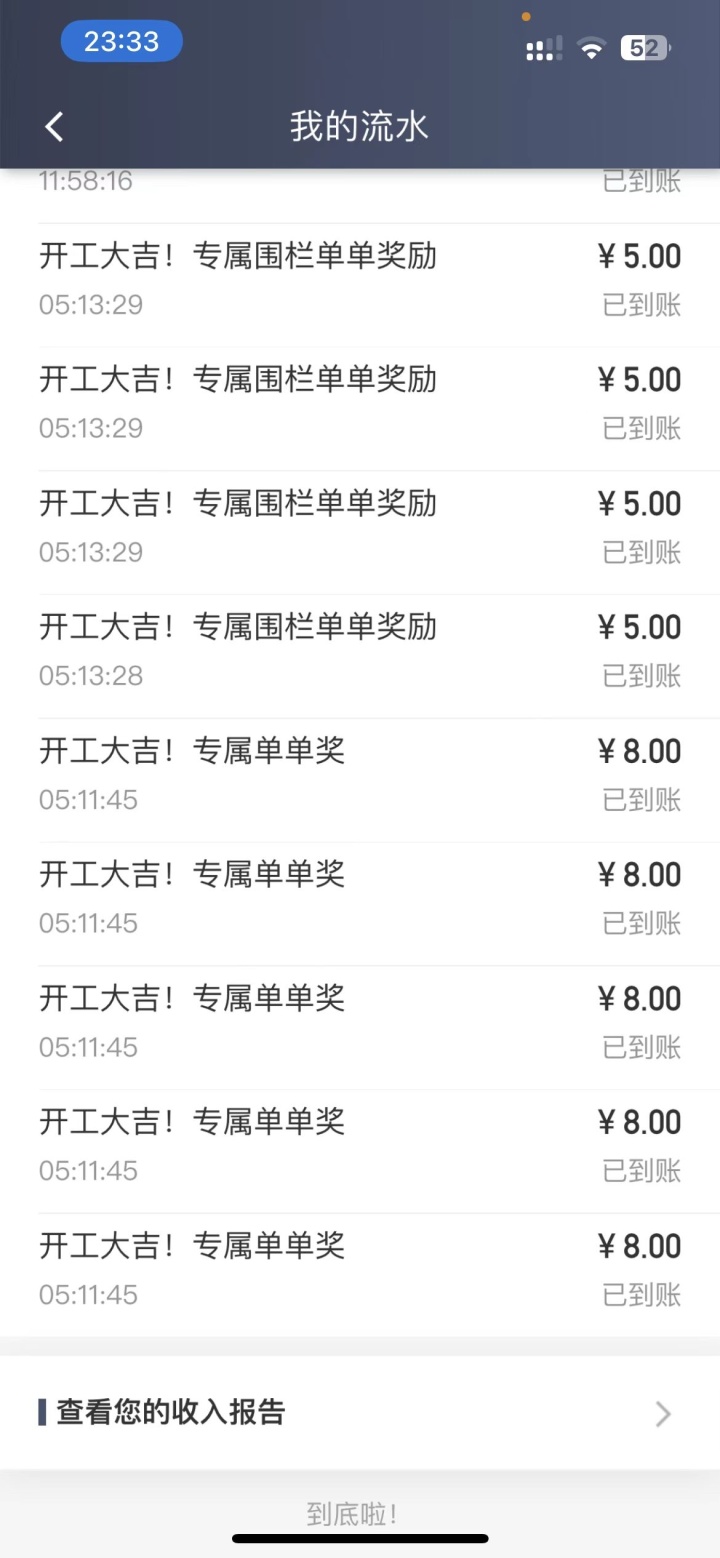This screenshot has height=1558, width=720.
Task: Tap the back arrow to exit 我的流水
Action: point(54,126)
